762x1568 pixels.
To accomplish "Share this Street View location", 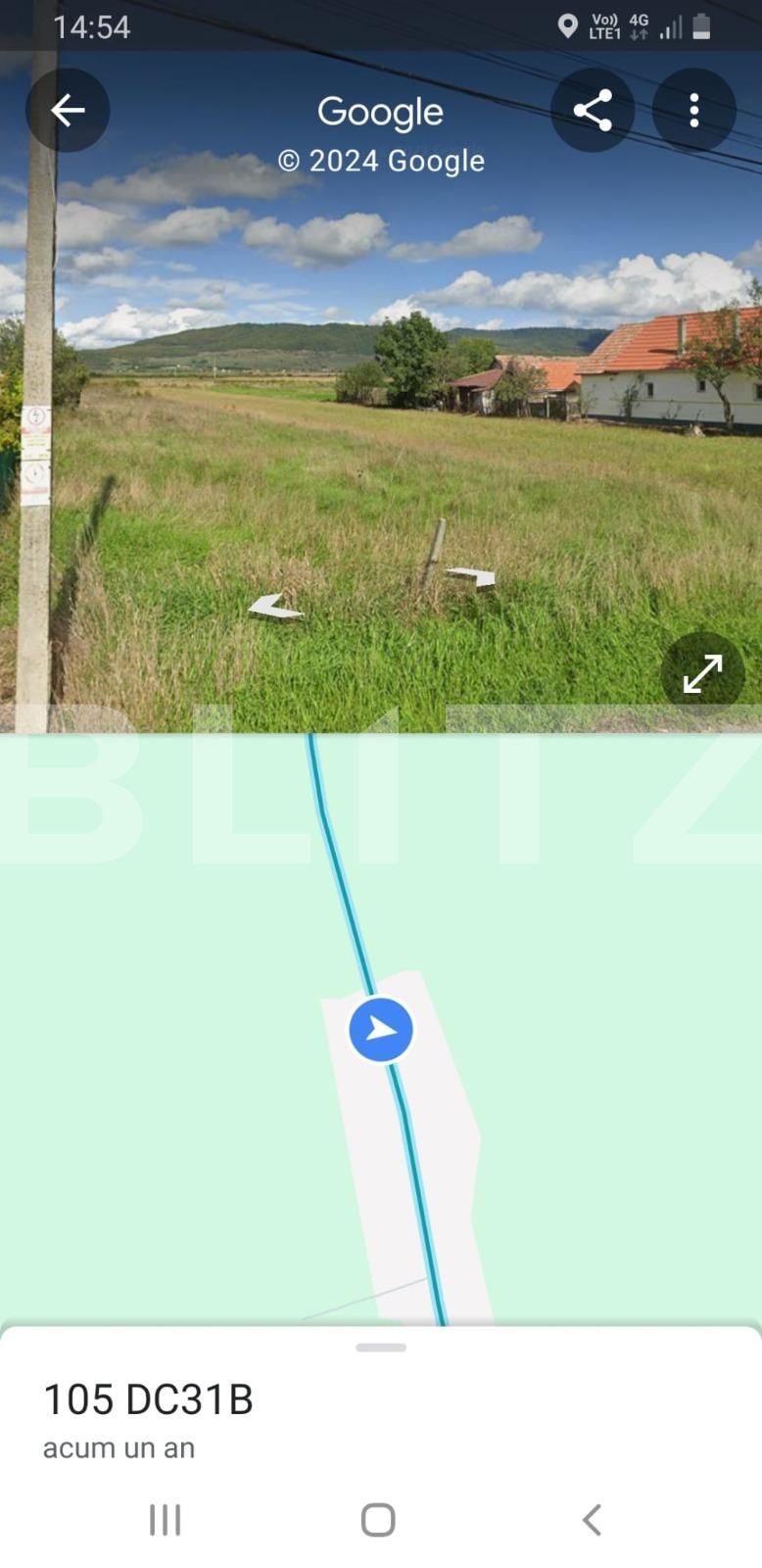I will [x=593, y=111].
